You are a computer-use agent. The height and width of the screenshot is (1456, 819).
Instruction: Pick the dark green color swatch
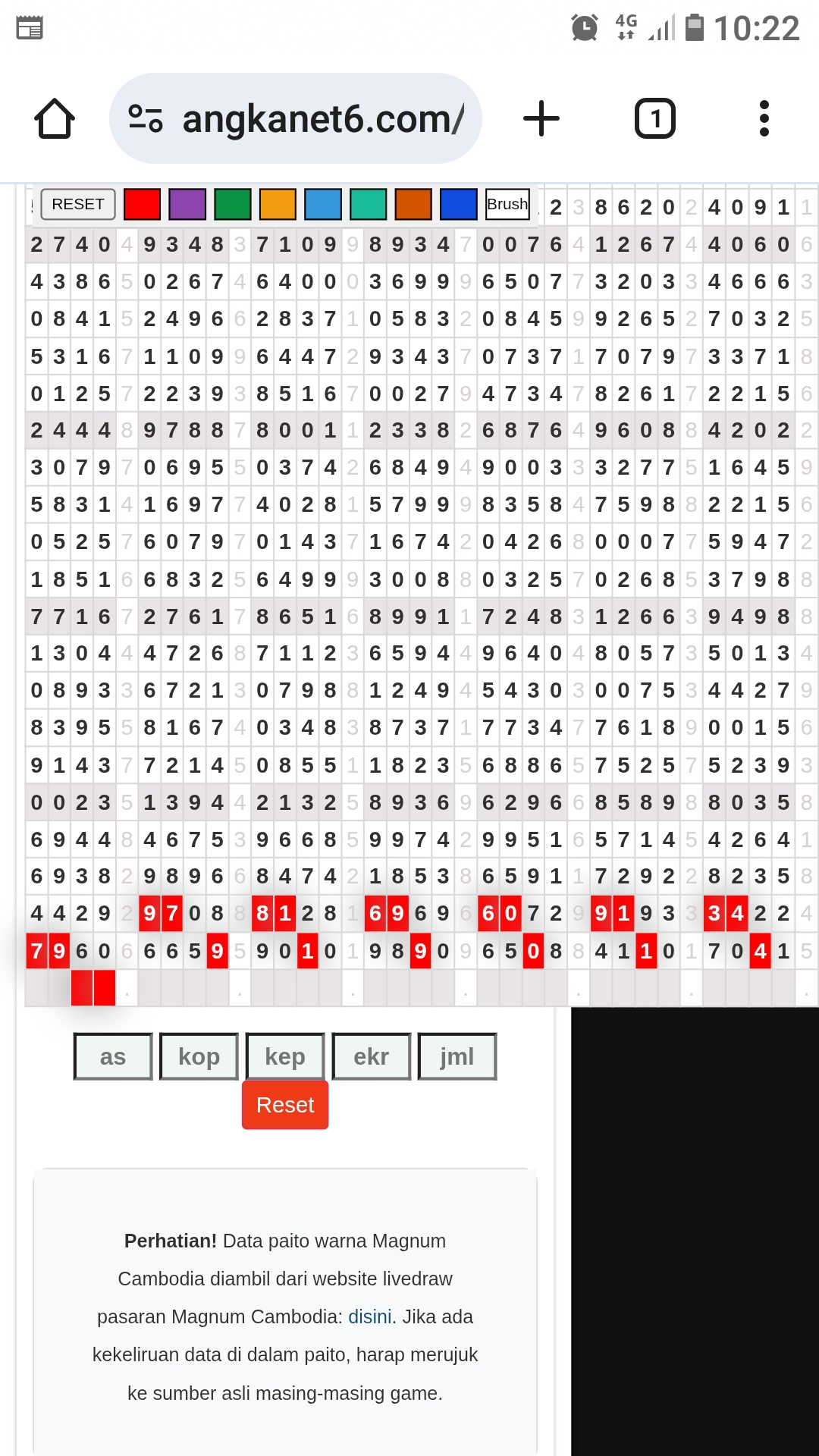pos(233,205)
